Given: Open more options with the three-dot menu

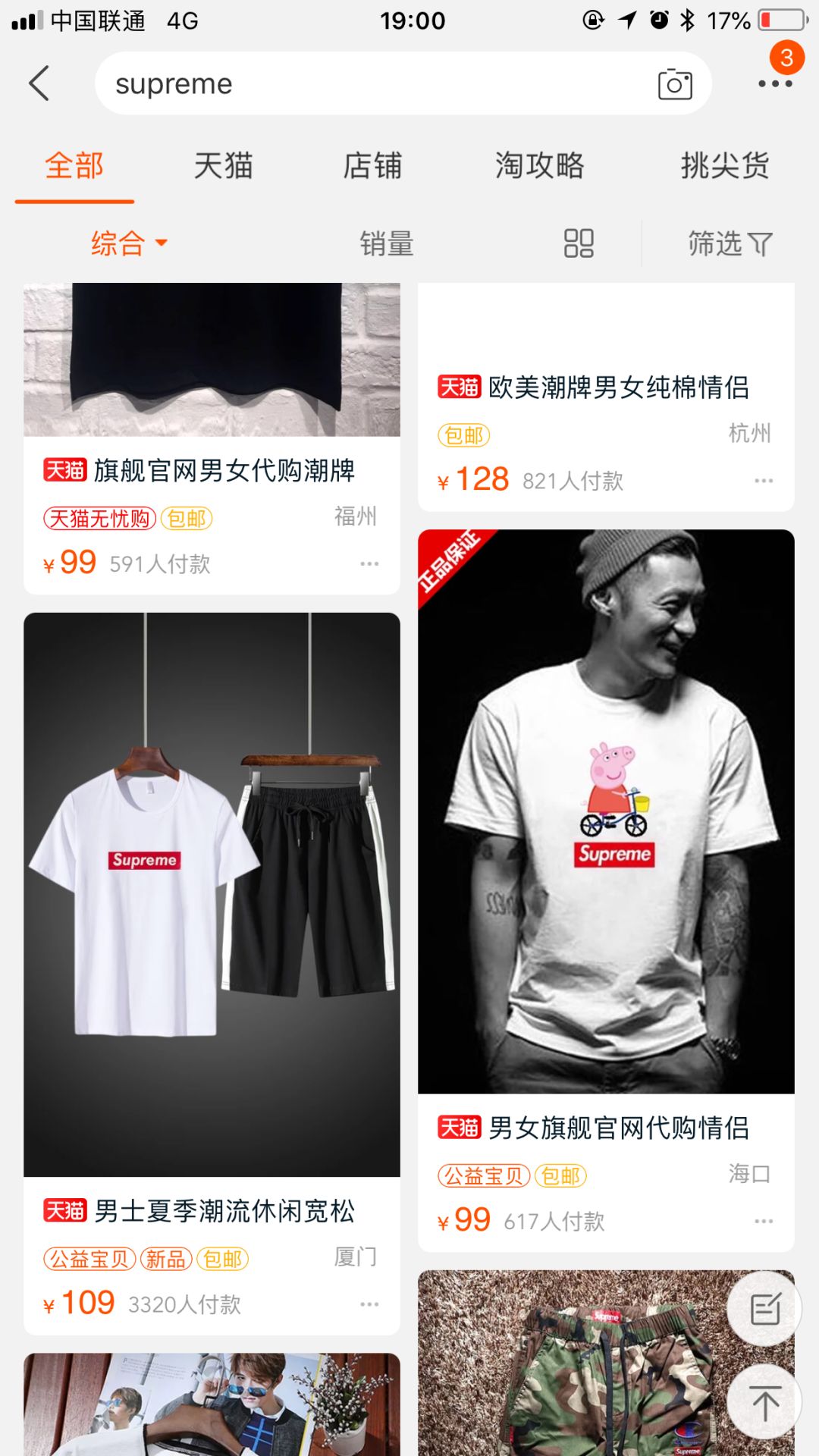Looking at the screenshot, I should point(775,83).
